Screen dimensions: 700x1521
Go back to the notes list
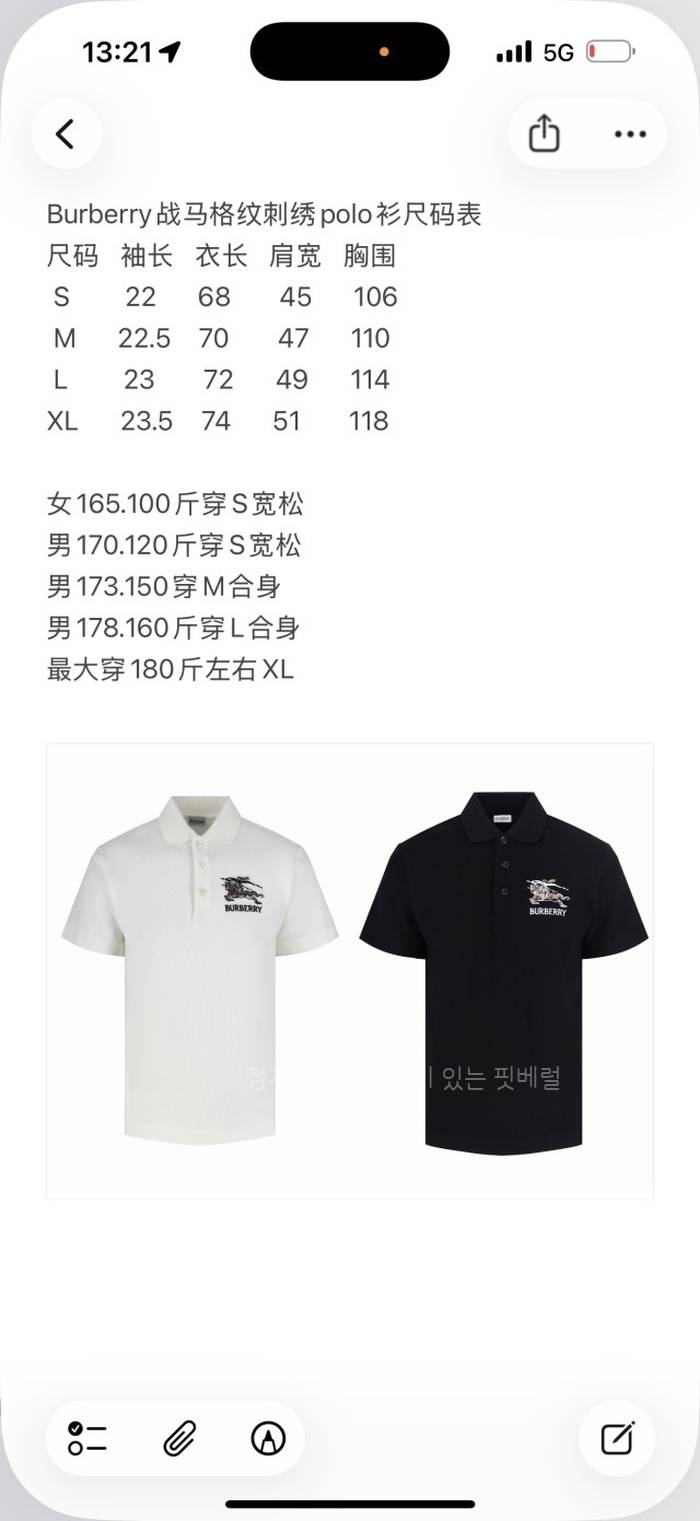(x=66, y=134)
